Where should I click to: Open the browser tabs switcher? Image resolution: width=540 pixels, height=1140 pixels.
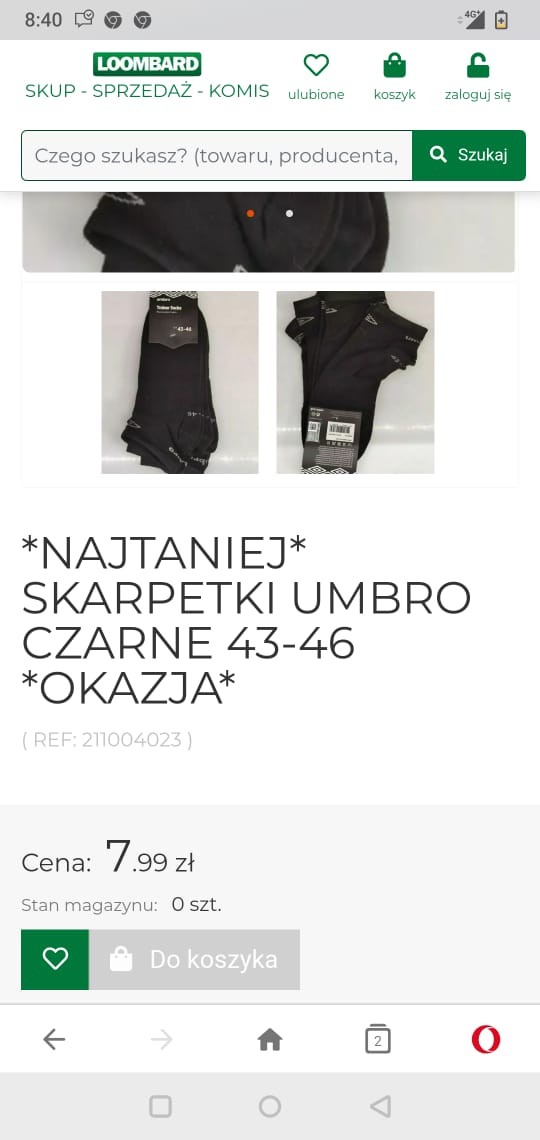378,1039
